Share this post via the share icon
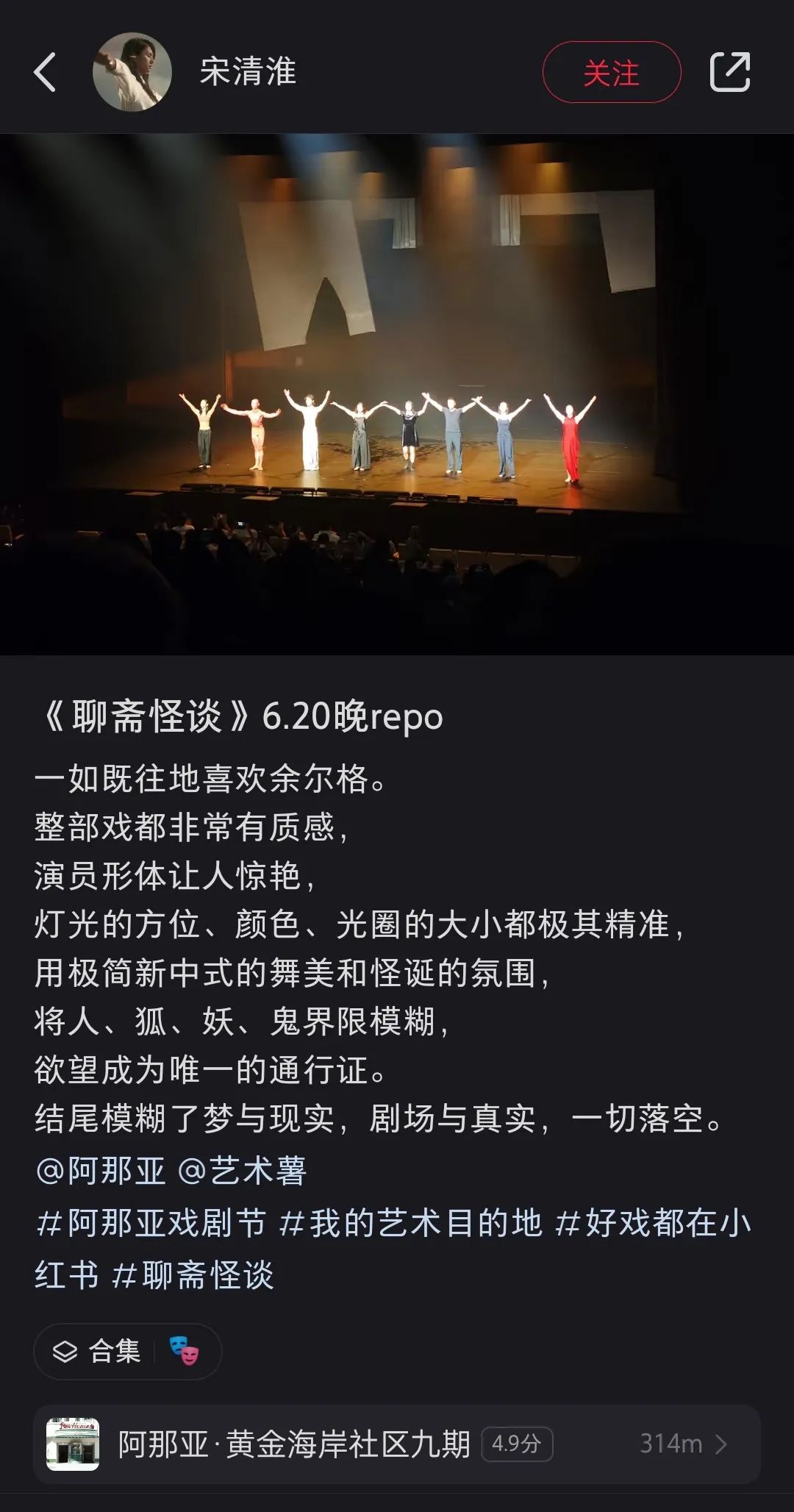Image resolution: width=794 pixels, height=1512 pixels. tap(729, 72)
